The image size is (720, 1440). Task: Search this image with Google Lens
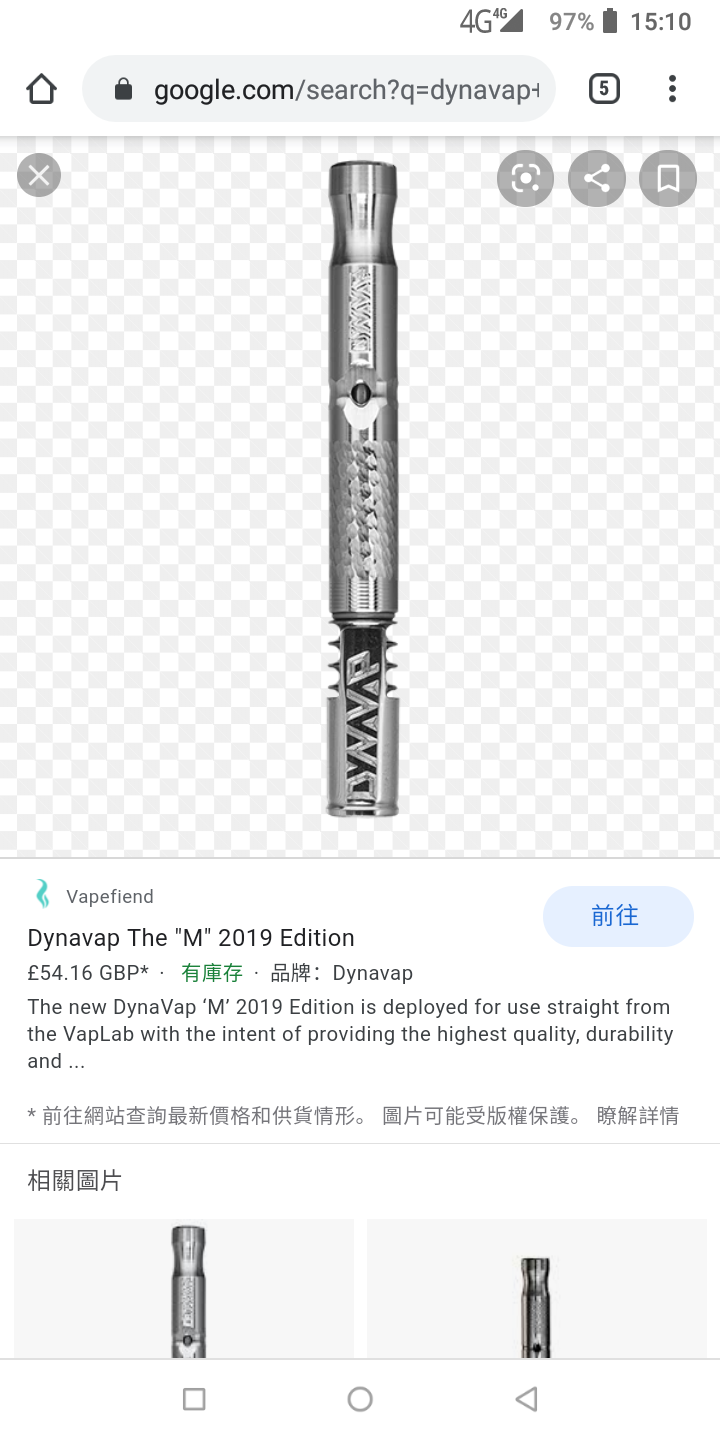(x=525, y=178)
